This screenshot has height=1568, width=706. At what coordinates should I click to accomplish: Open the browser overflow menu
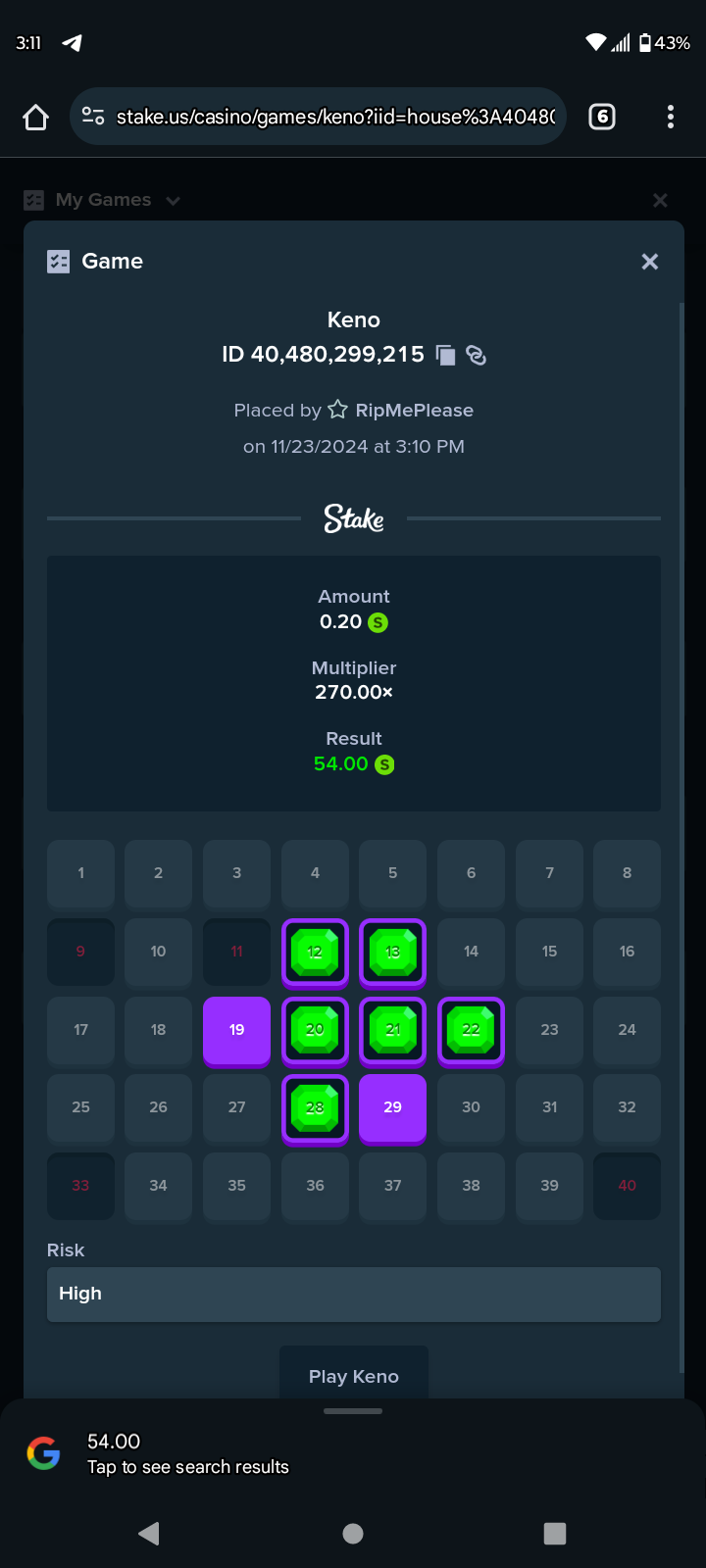click(x=671, y=117)
